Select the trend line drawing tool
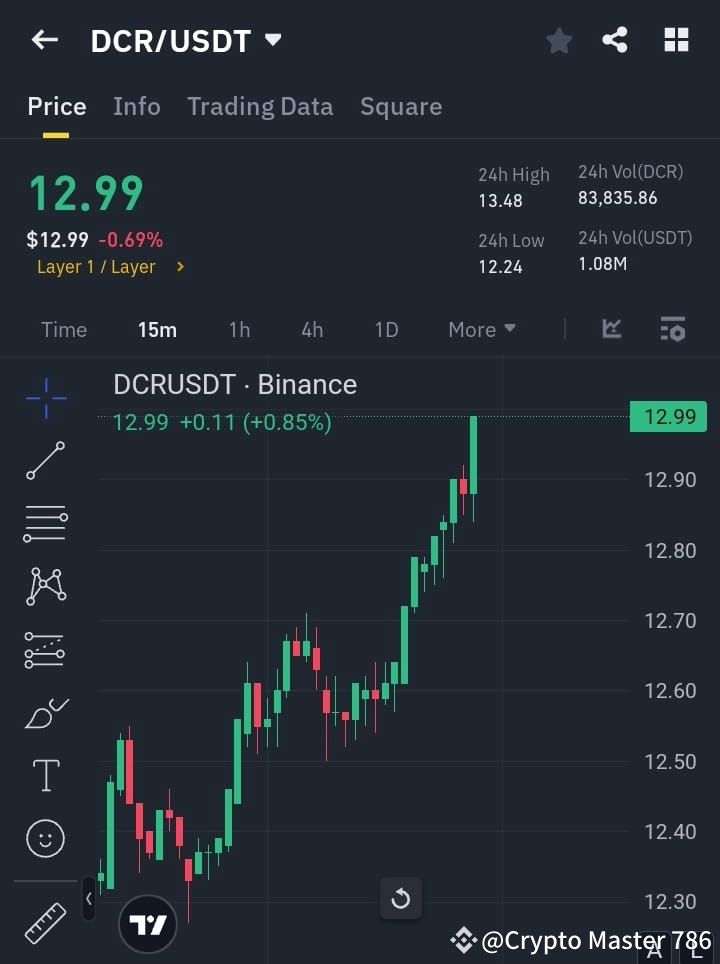Viewport: 720px width, 964px height. click(45, 461)
